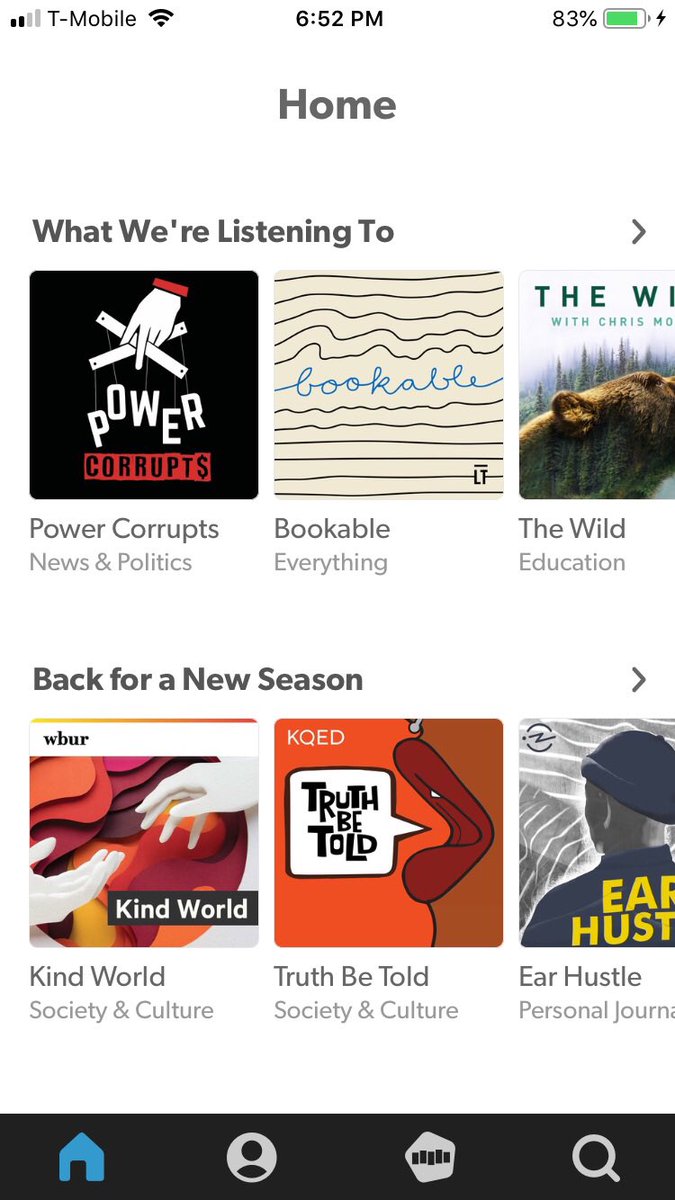Expand the What We're Listening To section

click(x=639, y=232)
